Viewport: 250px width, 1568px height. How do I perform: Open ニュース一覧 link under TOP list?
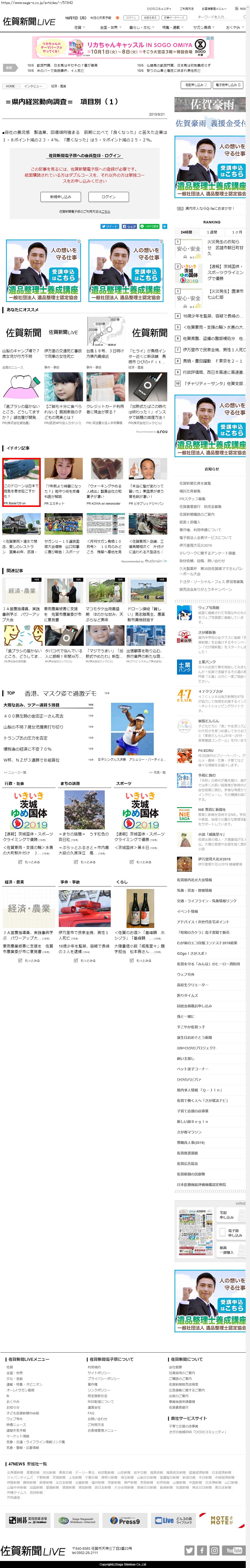15,772
